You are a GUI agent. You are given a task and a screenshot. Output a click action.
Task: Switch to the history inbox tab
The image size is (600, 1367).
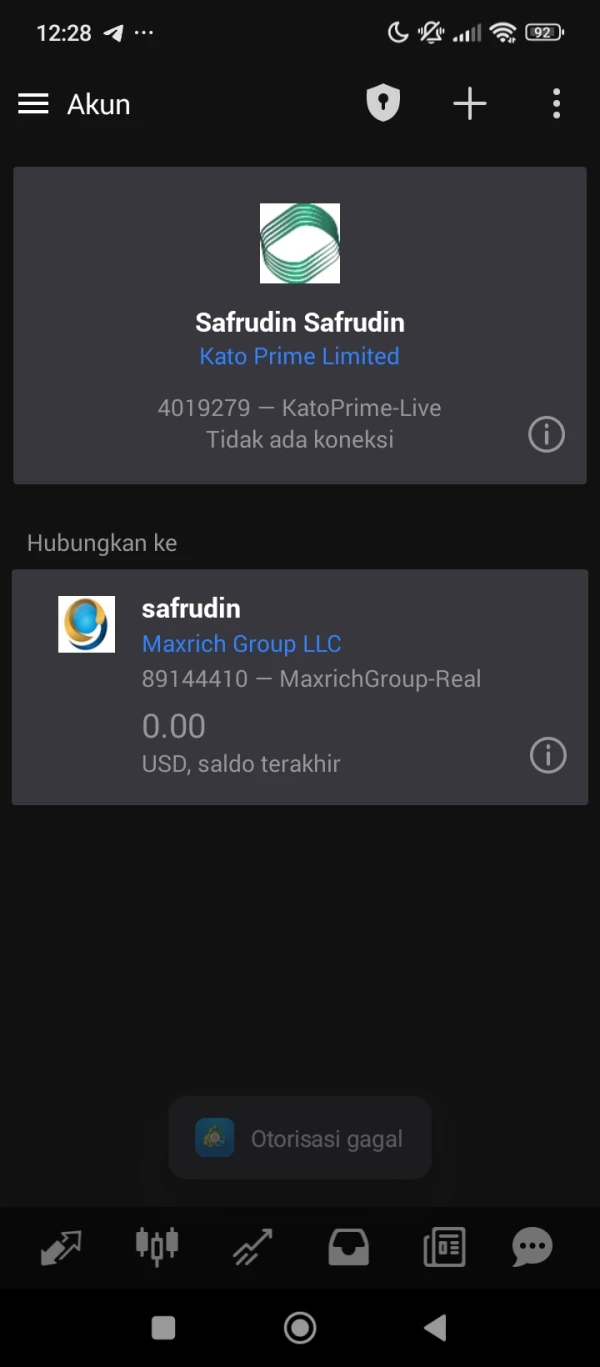point(349,1247)
